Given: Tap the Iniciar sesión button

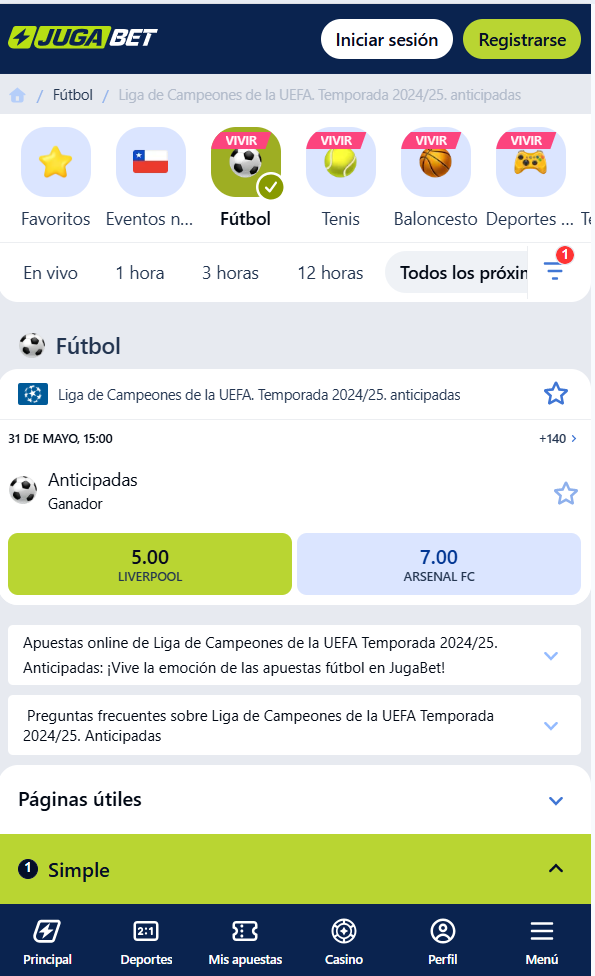Looking at the screenshot, I should [x=387, y=39].
